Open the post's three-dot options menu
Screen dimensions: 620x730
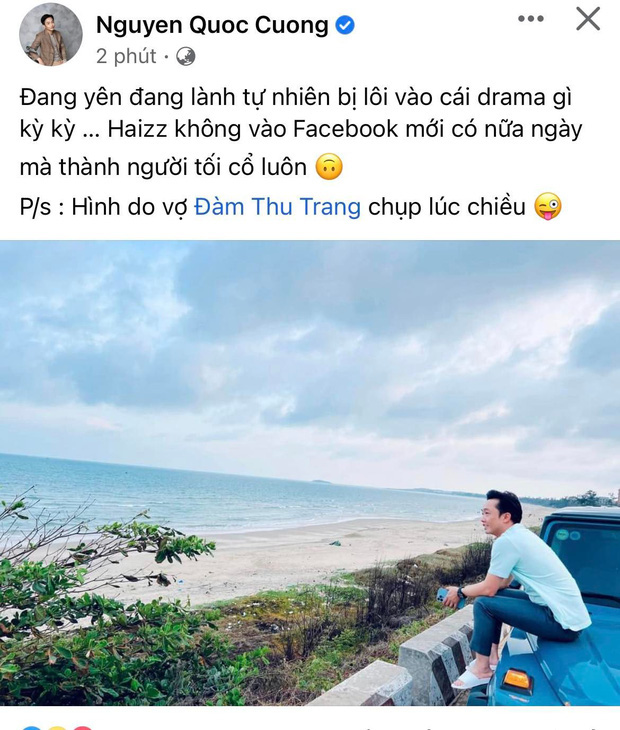[531, 19]
